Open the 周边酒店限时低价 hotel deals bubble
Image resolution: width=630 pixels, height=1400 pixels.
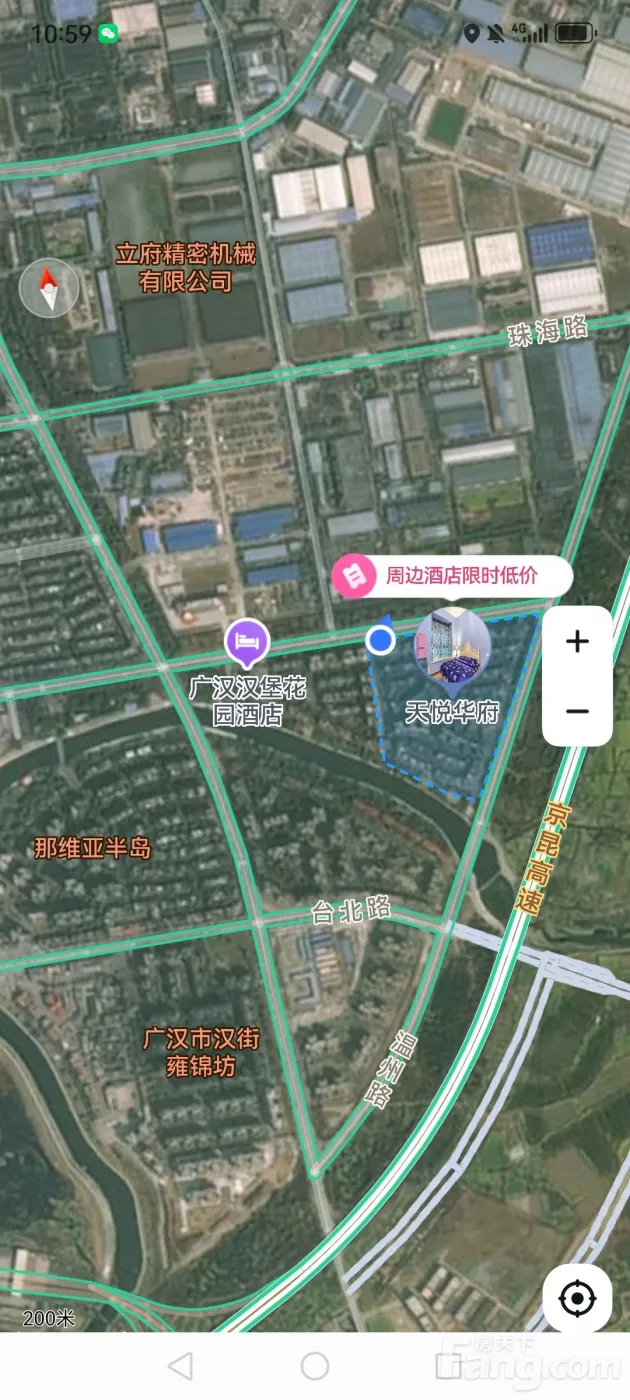tap(452, 576)
